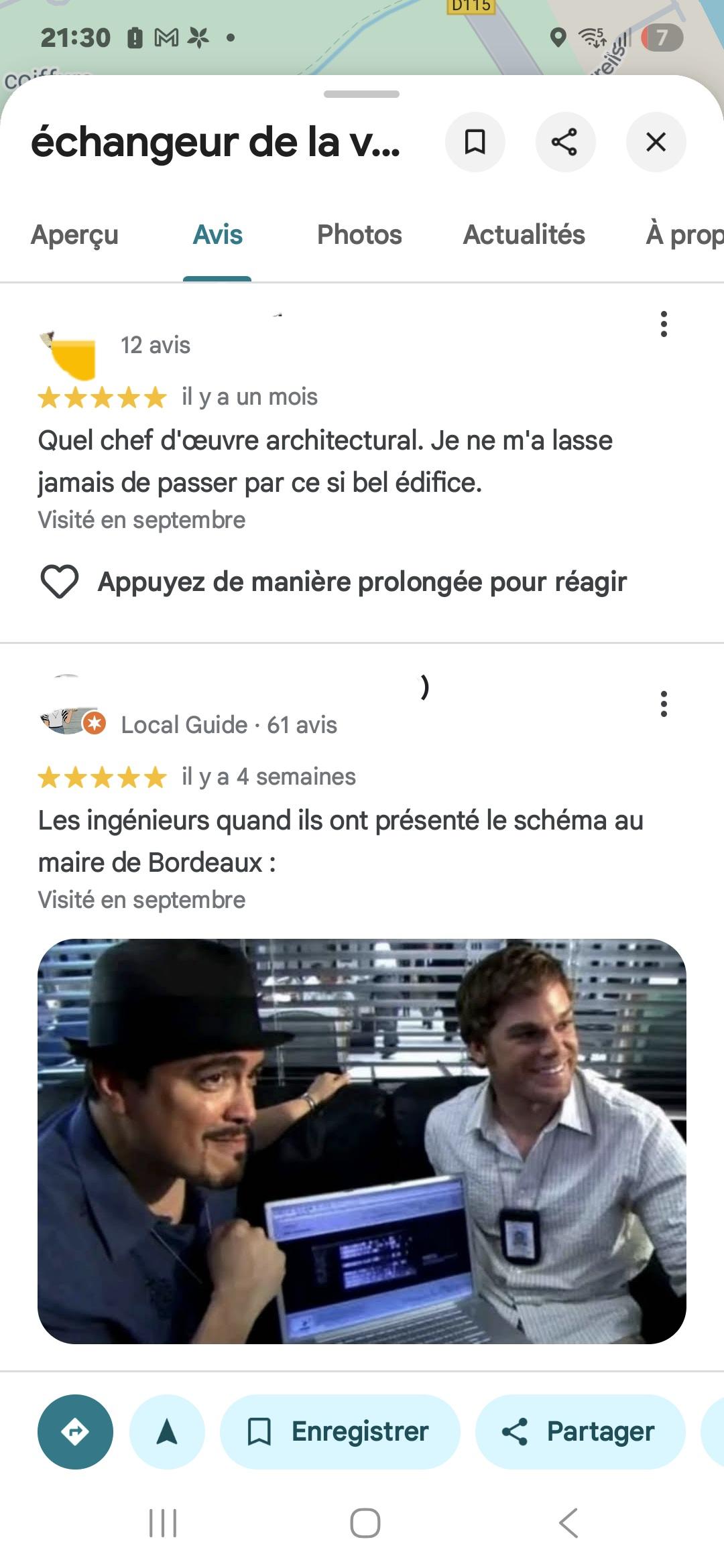Go back using the system back button
724x1568 pixels.
tap(568, 1523)
